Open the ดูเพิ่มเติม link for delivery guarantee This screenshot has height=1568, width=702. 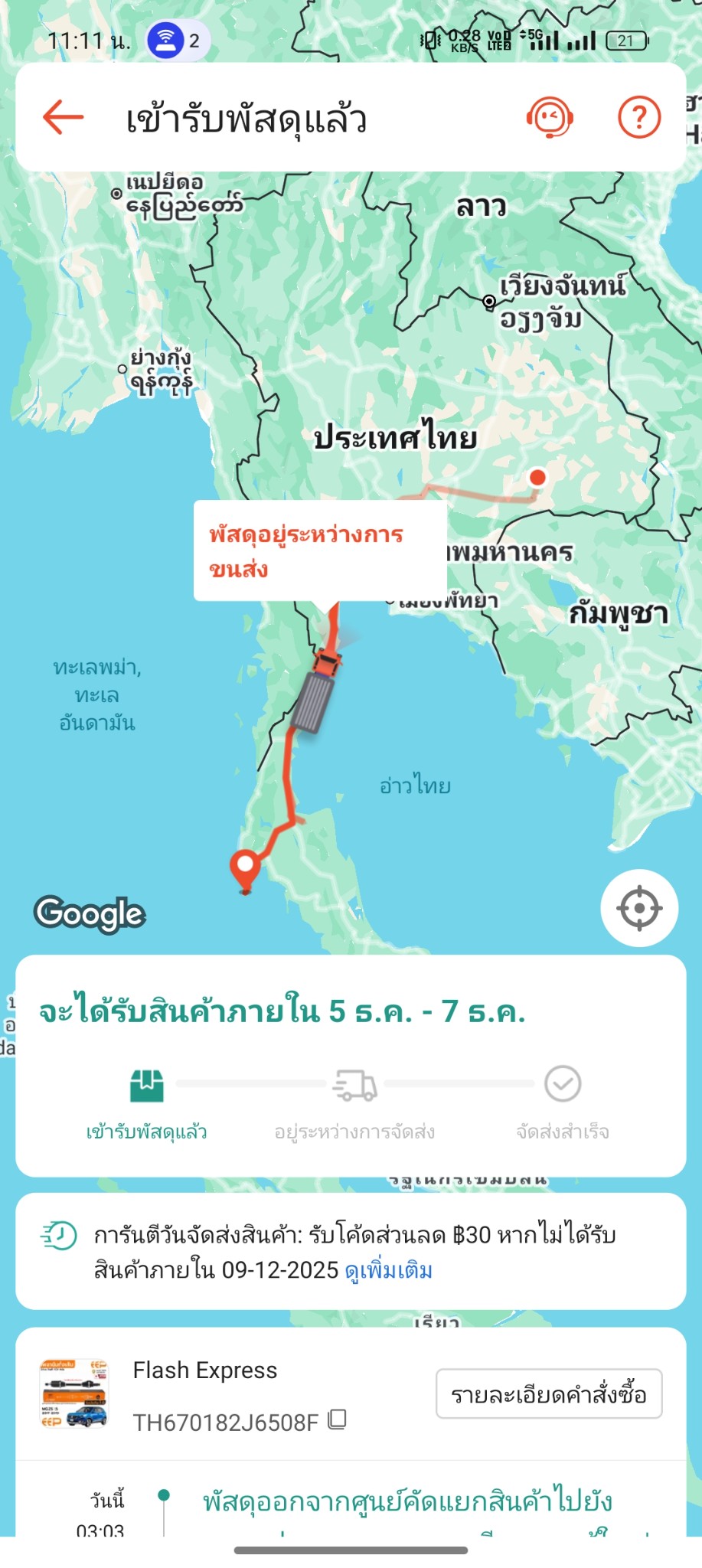pyautogui.click(x=389, y=1271)
